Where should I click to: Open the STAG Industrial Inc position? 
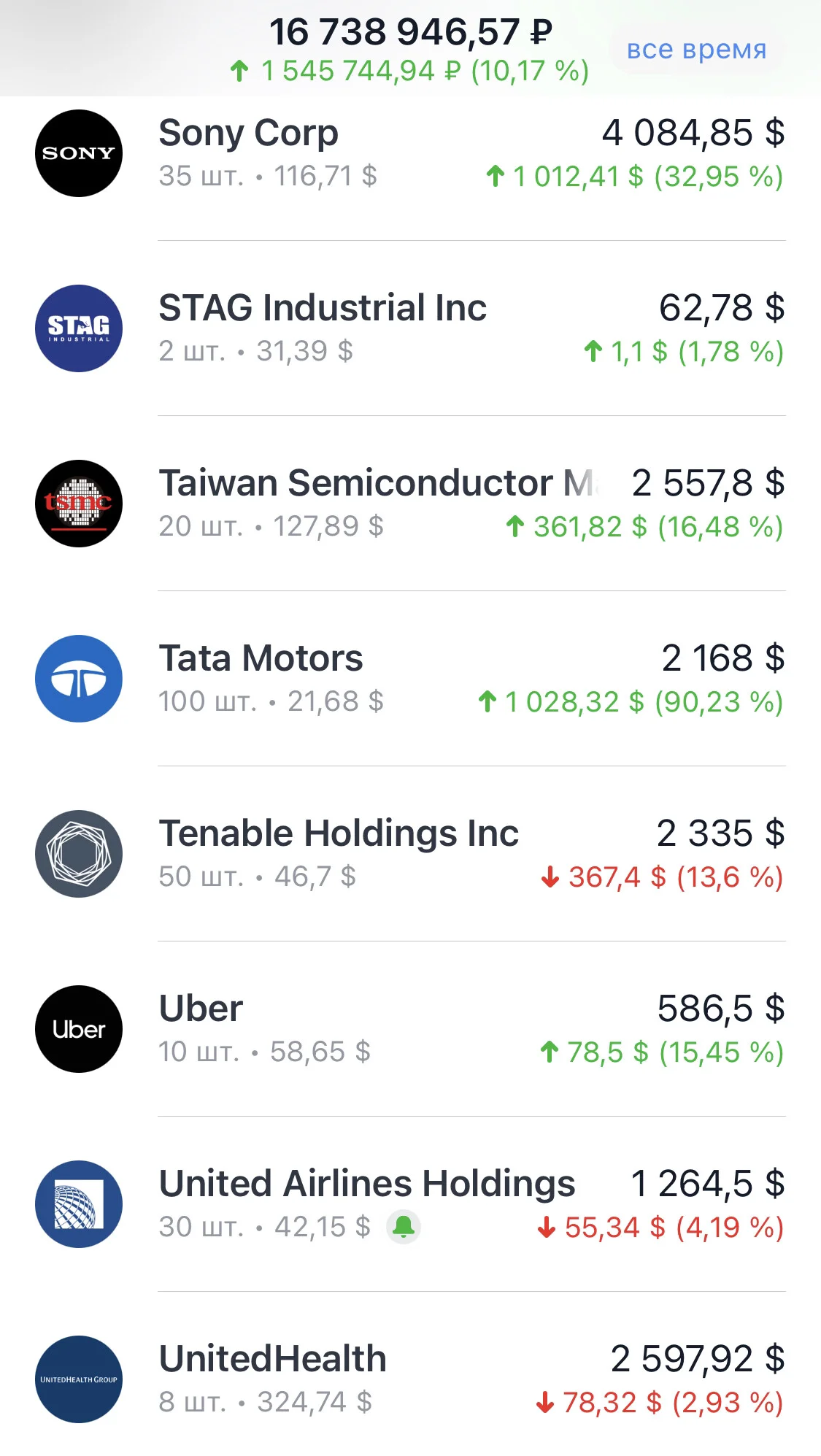[410, 328]
